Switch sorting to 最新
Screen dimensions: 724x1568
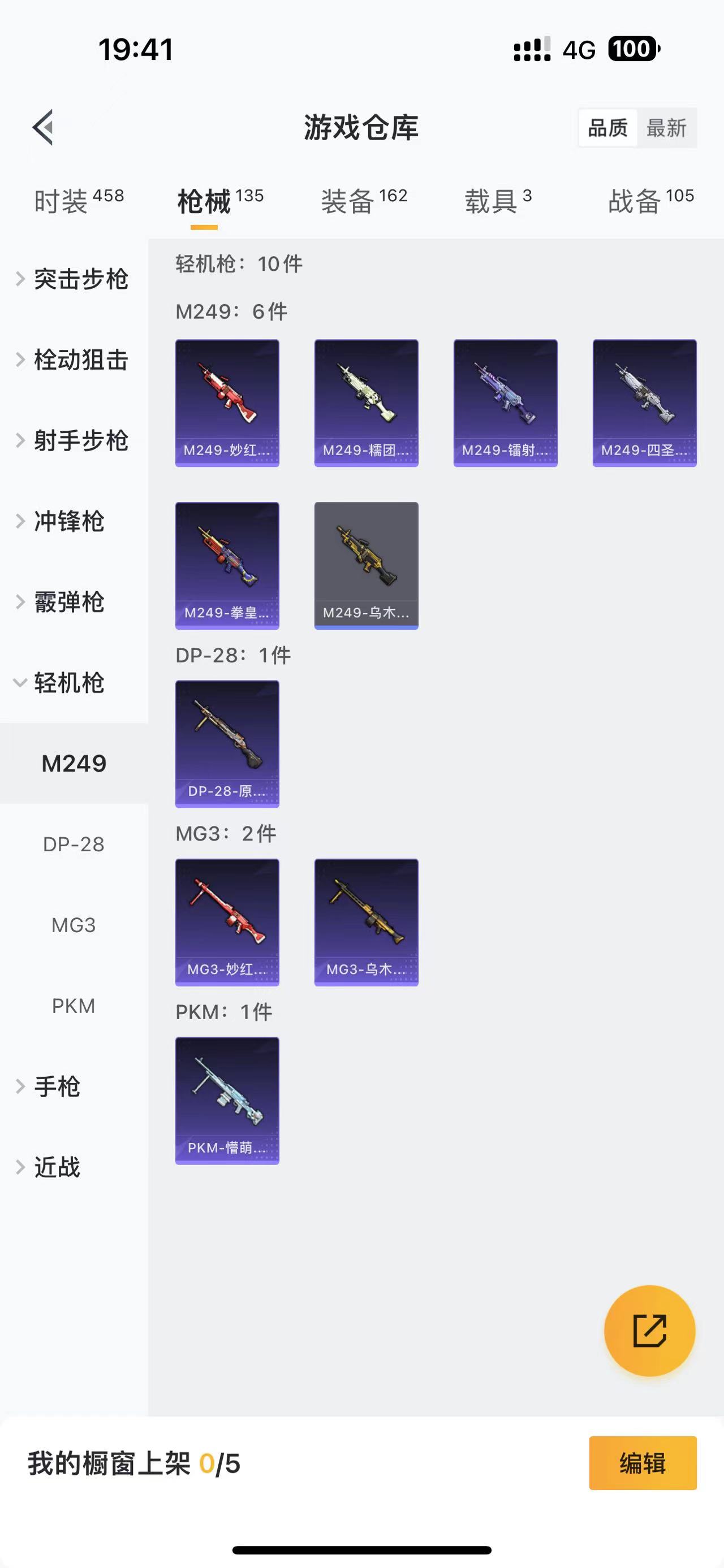[x=667, y=128]
